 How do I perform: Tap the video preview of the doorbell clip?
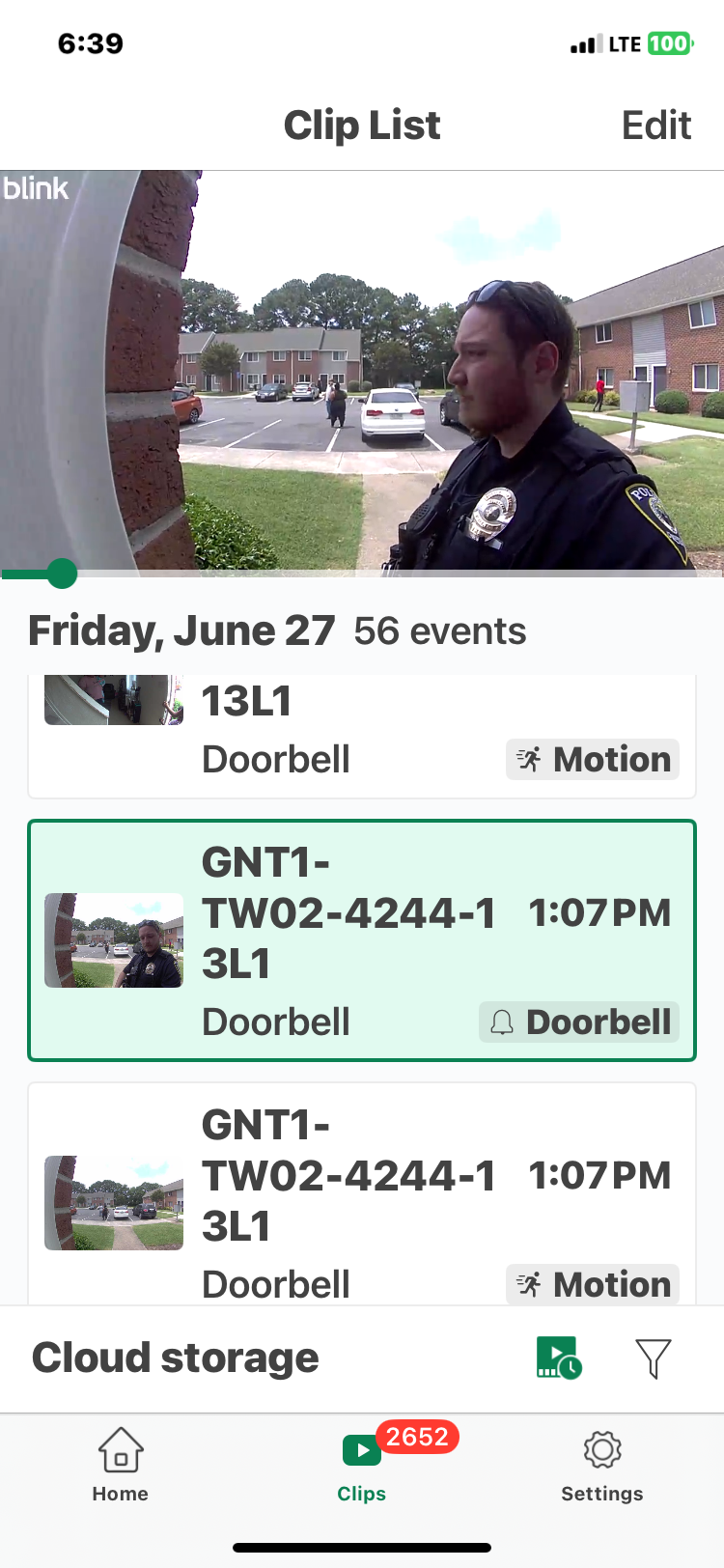pos(362,372)
